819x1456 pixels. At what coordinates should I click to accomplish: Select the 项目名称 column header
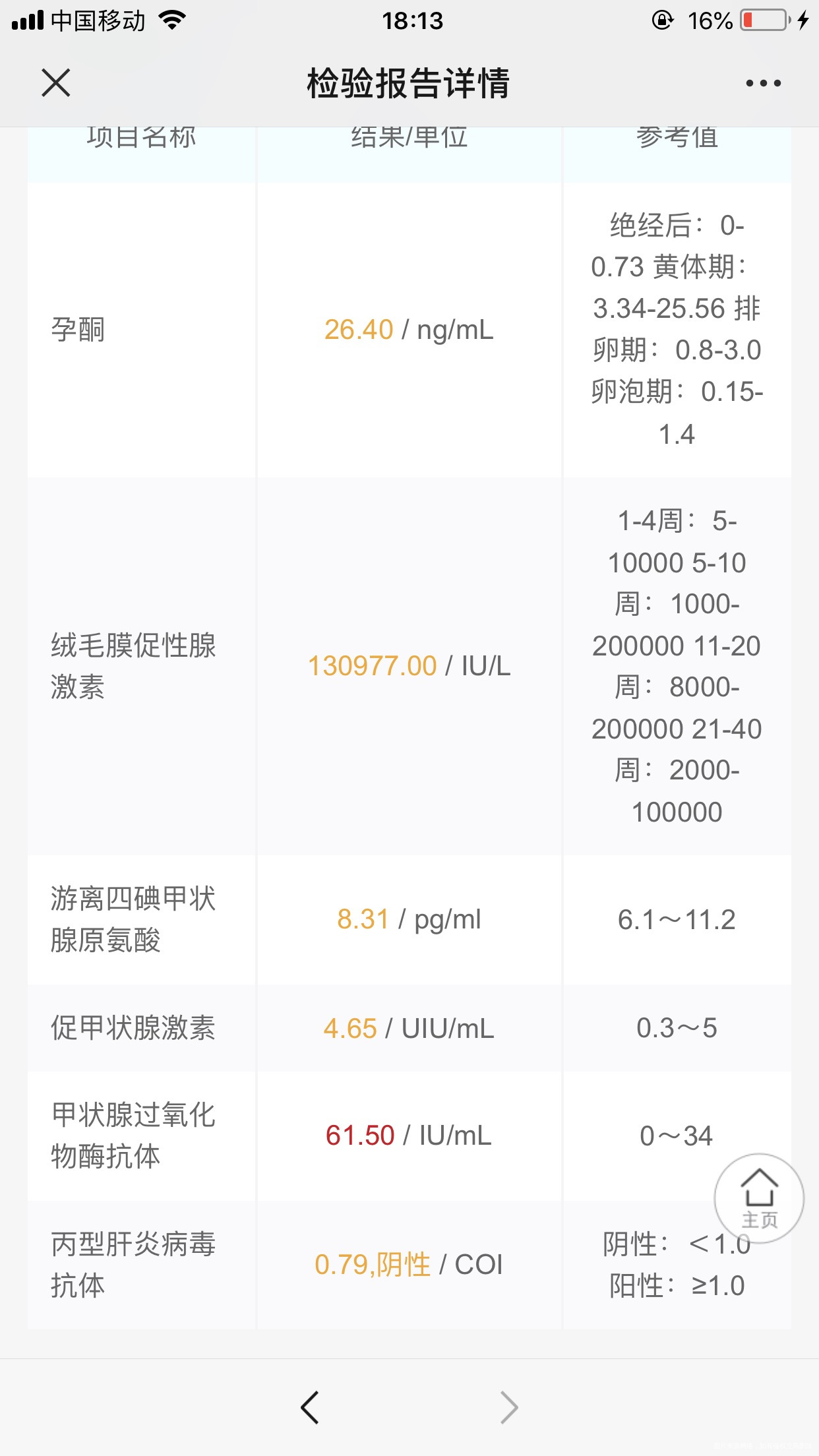(x=140, y=135)
